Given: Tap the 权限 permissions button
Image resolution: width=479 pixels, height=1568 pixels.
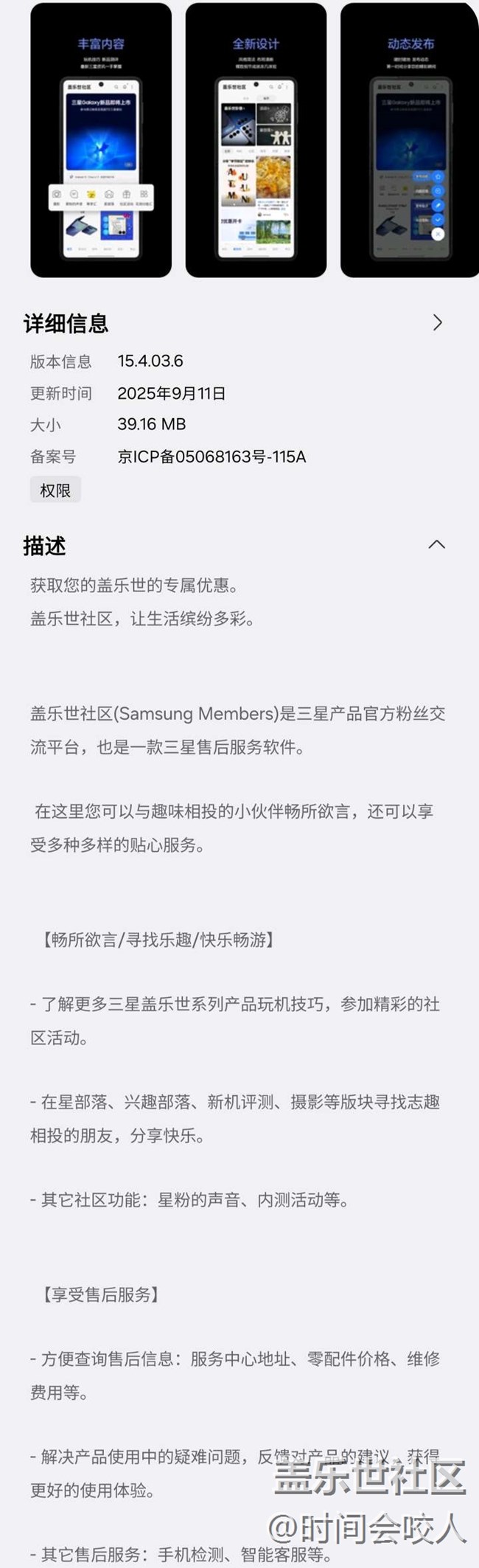Looking at the screenshot, I should [55, 490].
